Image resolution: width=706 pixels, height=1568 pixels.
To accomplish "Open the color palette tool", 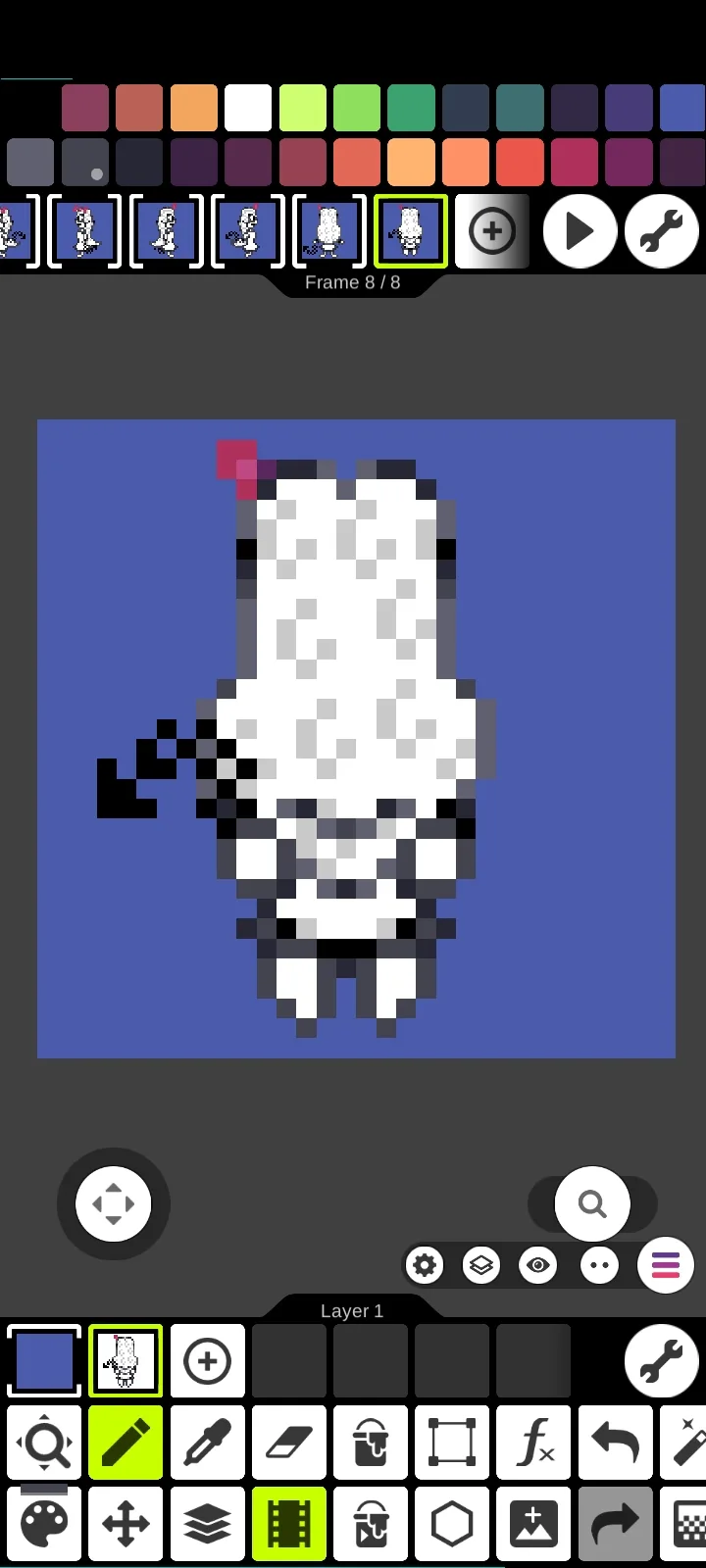I will click(x=44, y=1524).
